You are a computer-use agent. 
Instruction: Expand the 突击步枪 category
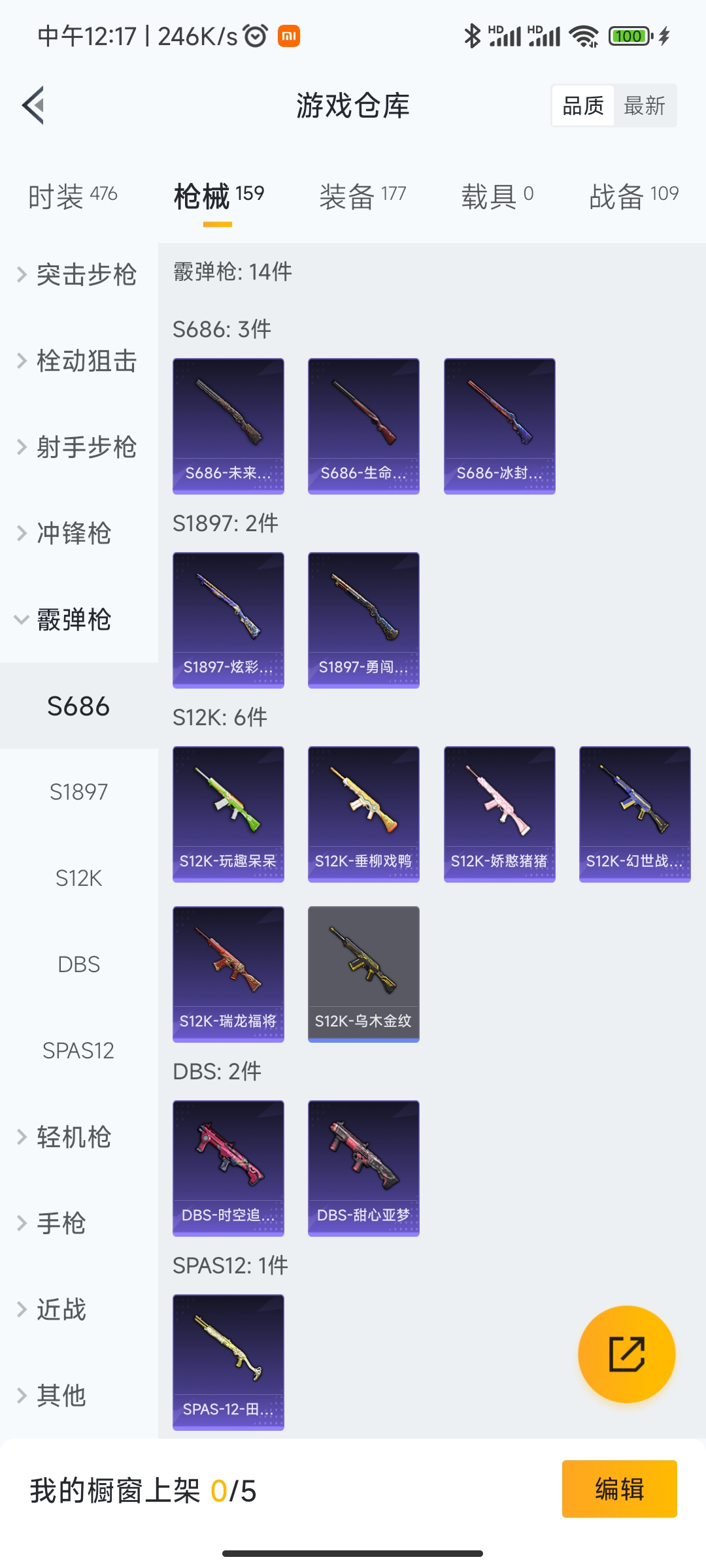click(78, 274)
